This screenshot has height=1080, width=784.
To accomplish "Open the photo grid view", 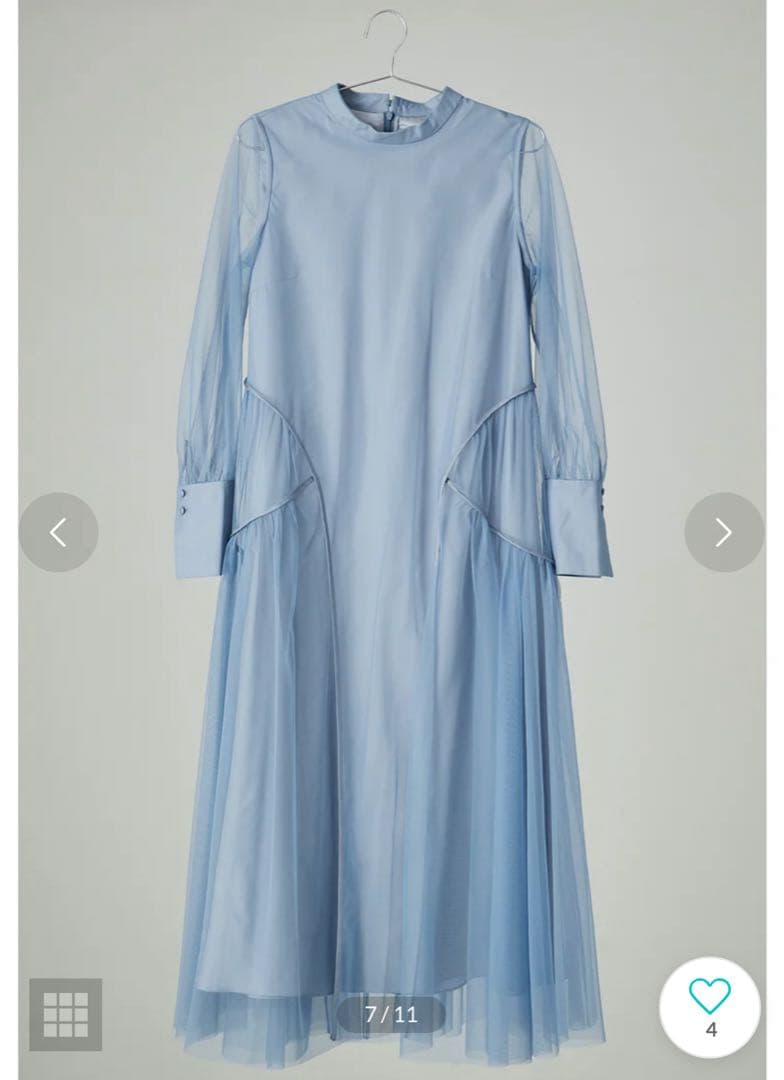I will 65,1014.
